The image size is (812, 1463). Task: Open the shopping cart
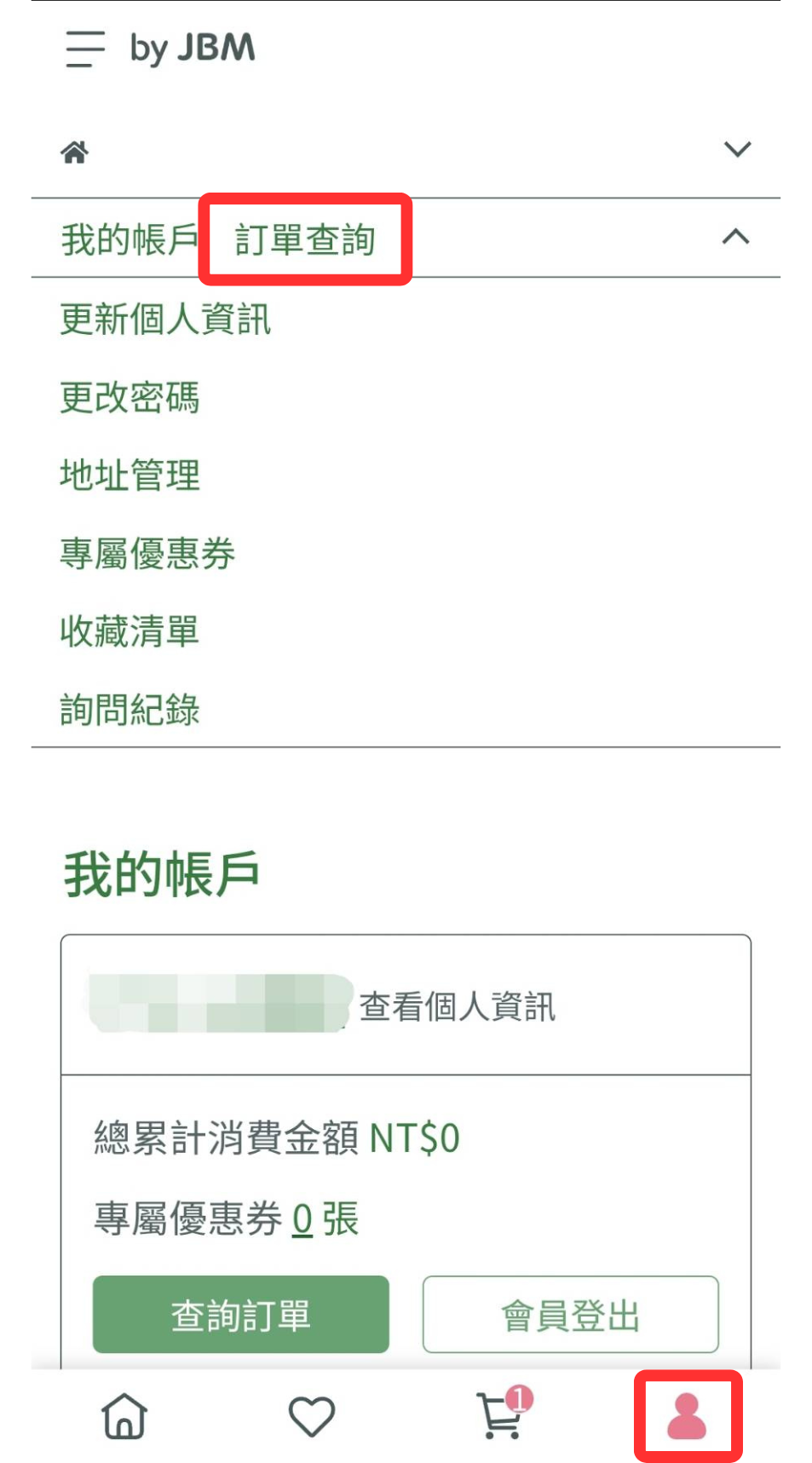coord(503,1414)
